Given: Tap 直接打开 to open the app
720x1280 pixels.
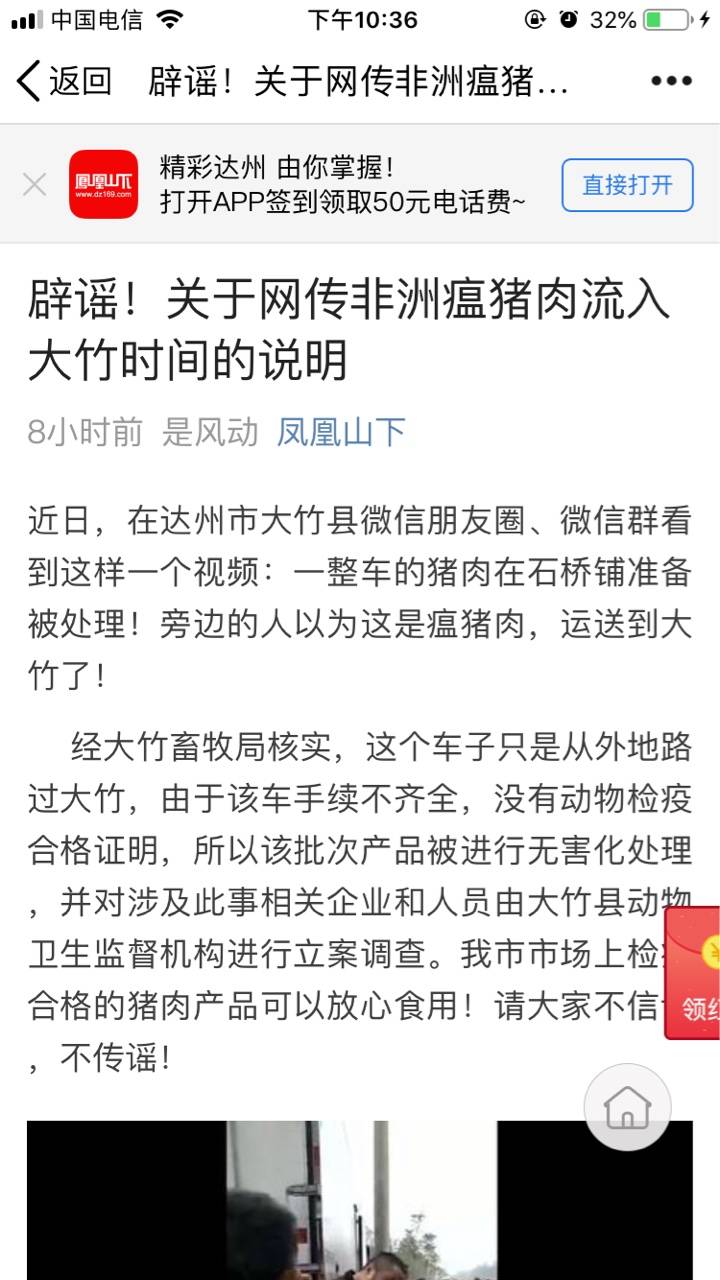Looking at the screenshot, I should point(627,185).
